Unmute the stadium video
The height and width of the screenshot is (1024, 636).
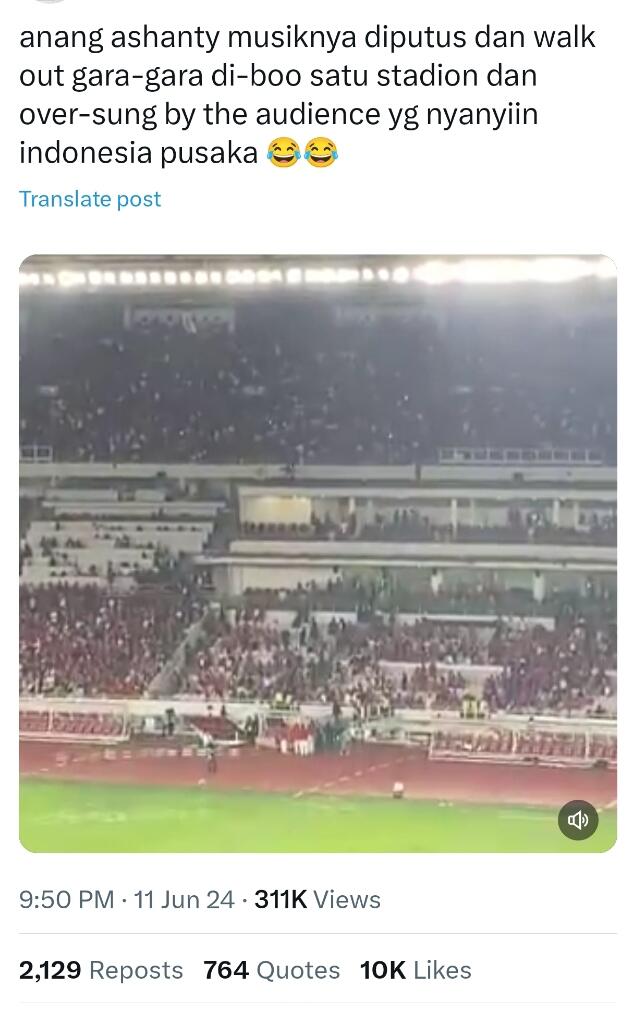coord(578,820)
